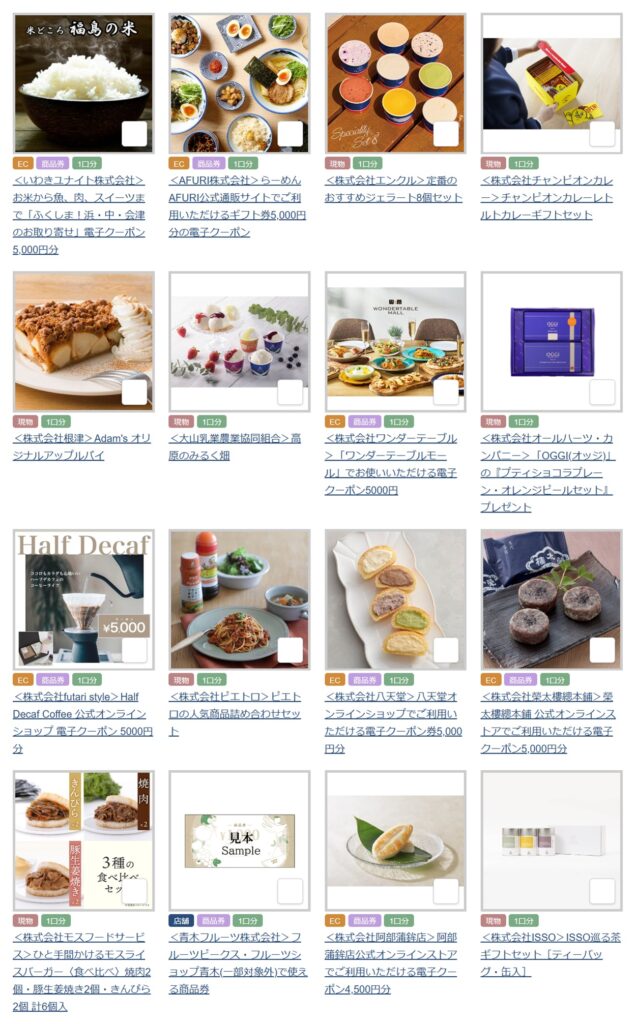Screen dimensions: 636x1024
Task: Select checkbox on Hattendo cream buns image
Action: [446, 650]
